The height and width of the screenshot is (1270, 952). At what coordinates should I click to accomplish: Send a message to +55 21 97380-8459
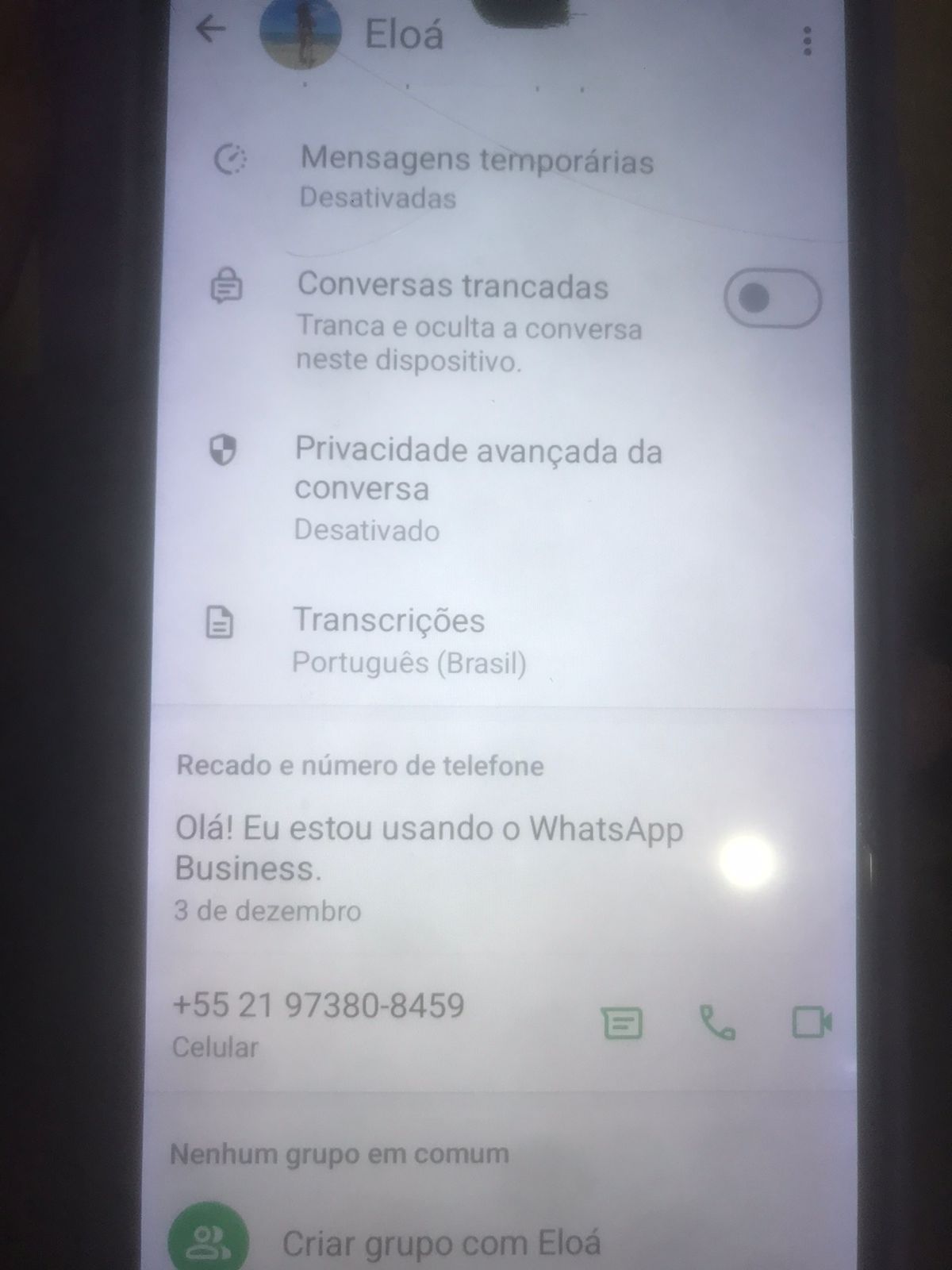(623, 1023)
